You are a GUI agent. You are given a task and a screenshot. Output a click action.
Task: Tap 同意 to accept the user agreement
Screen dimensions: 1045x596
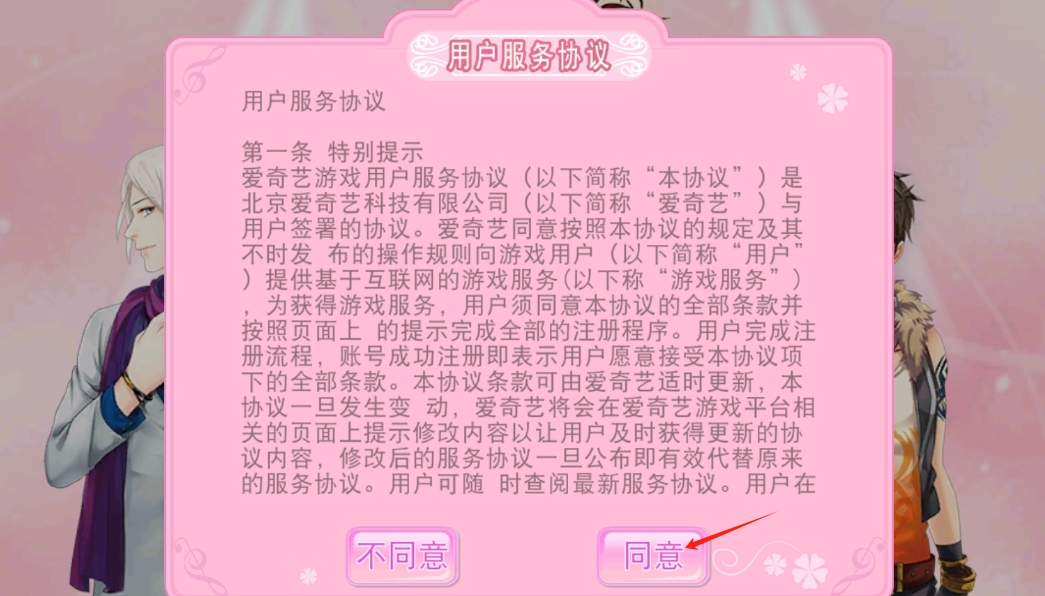coord(653,556)
